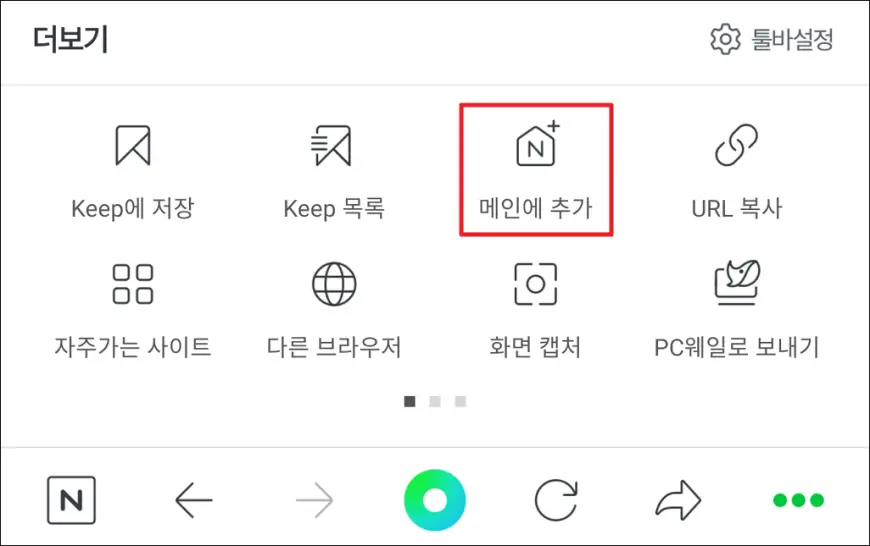This screenshot has width=870, height=546.
Task: Jump to second page indicator dot
Action: tap(435, 402)
